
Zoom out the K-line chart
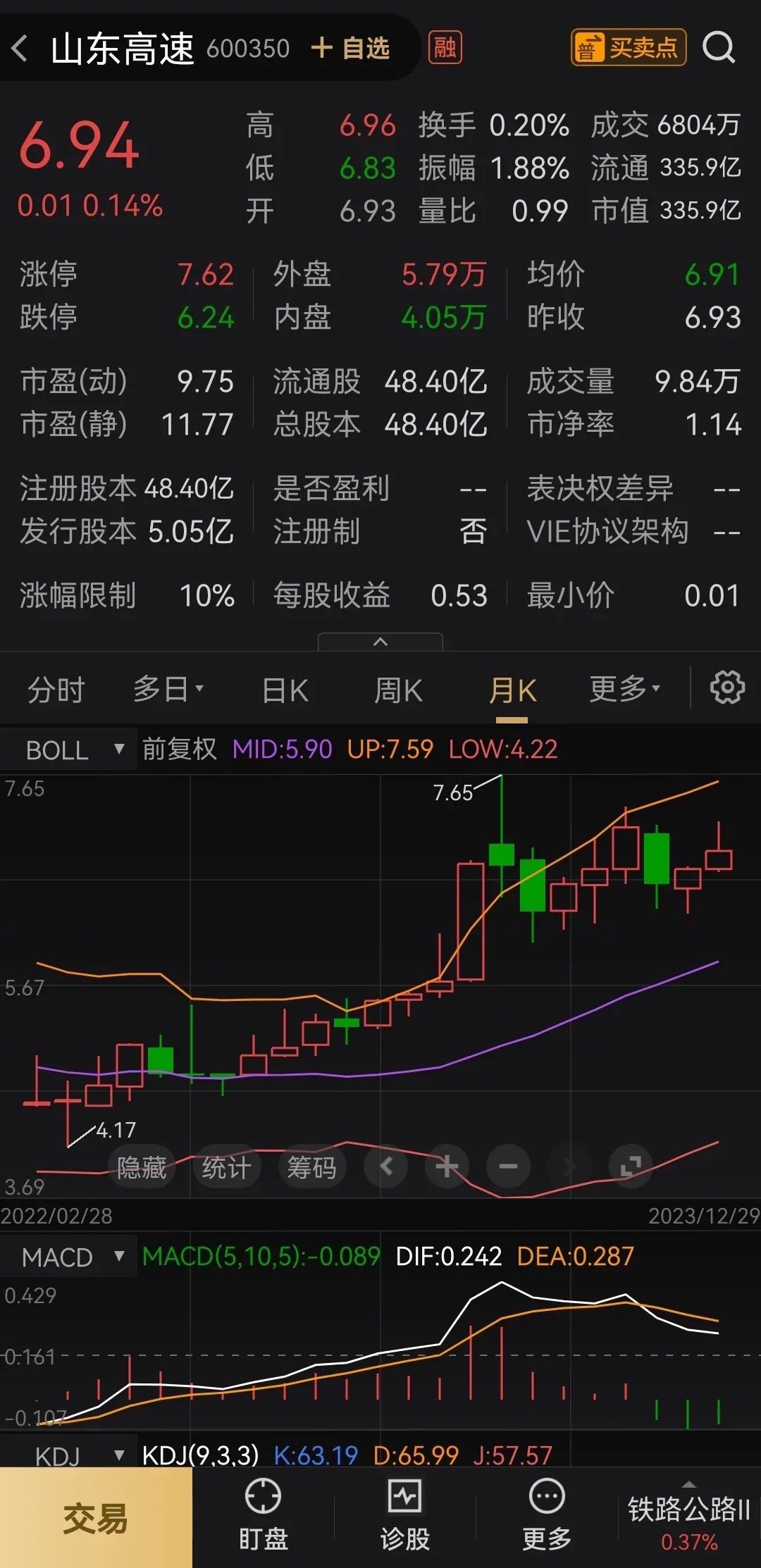click(x=508, y=1166)
